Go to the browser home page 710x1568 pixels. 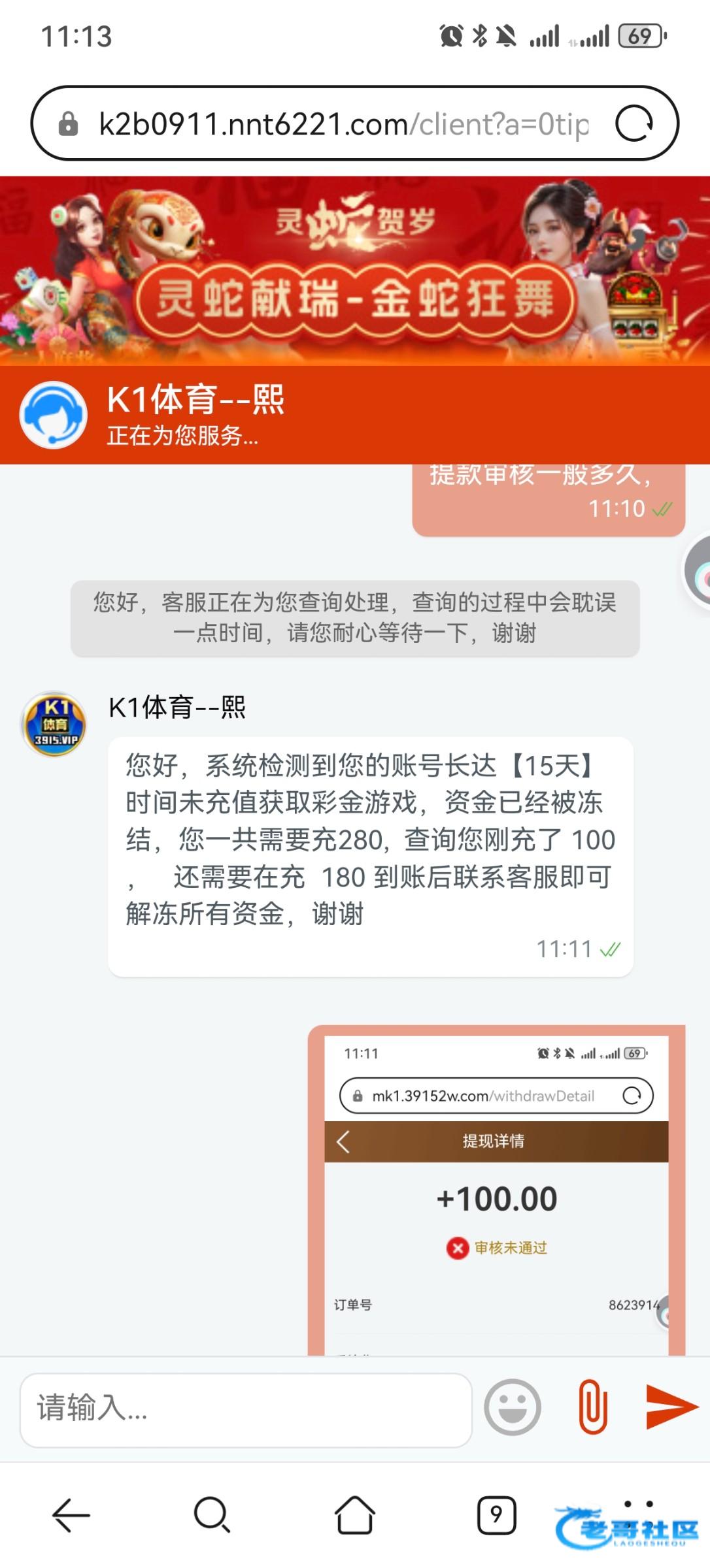pos(355,1514)
